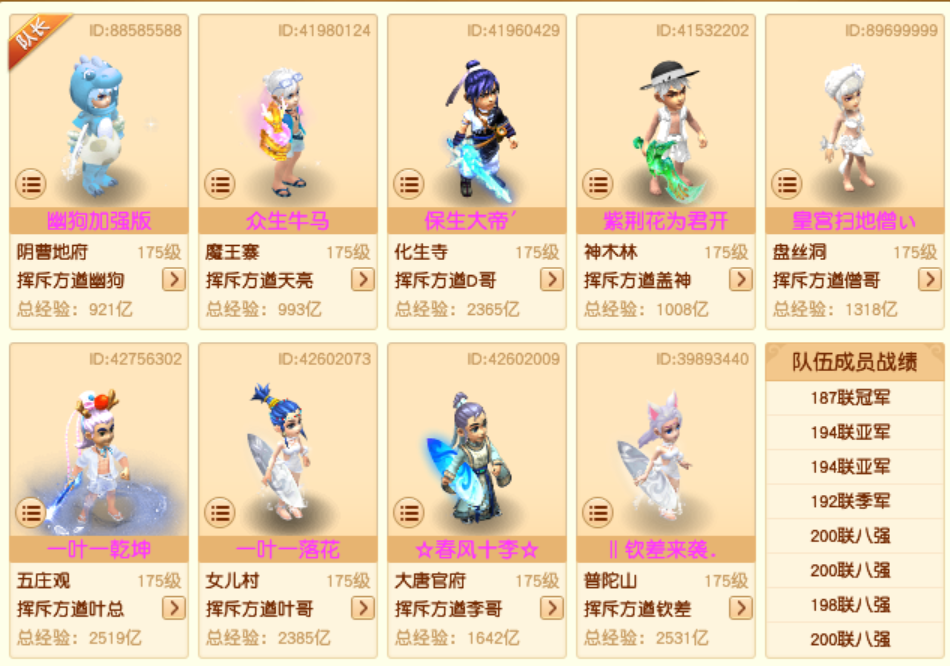Image resolution: width=950 pixels, height=666 pixels.
Task: Open list icon on 一叶一乾坤 card
Action: point(30,513)
